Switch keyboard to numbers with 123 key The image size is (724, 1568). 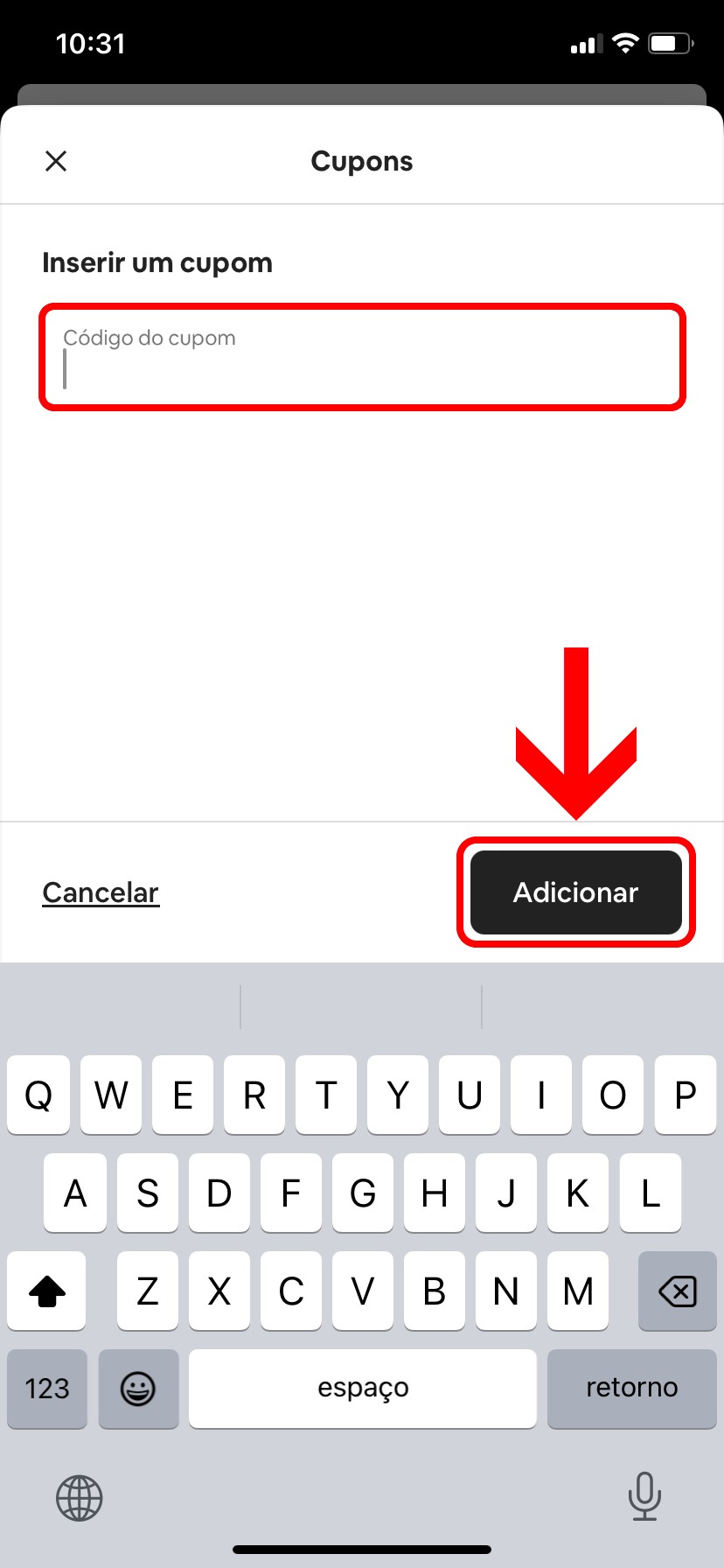pyautogui.click(x=47, y=1389)
